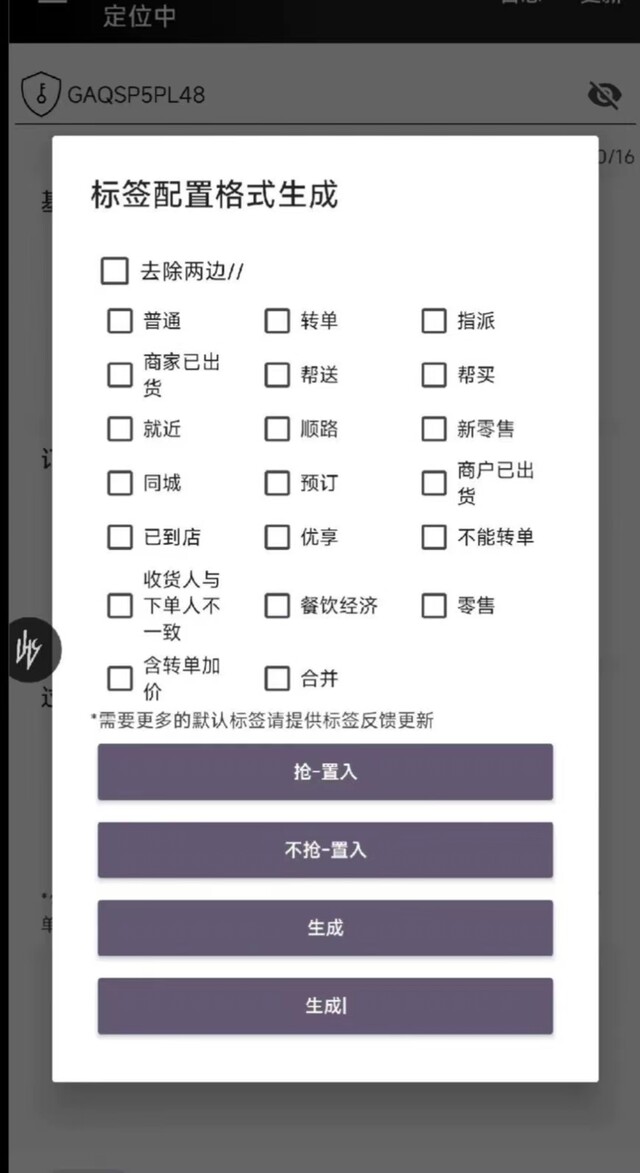The height and width of the screenshot is (1173, 640).
Task: Tap the 生成 button
Action: [x=325, y=928]
